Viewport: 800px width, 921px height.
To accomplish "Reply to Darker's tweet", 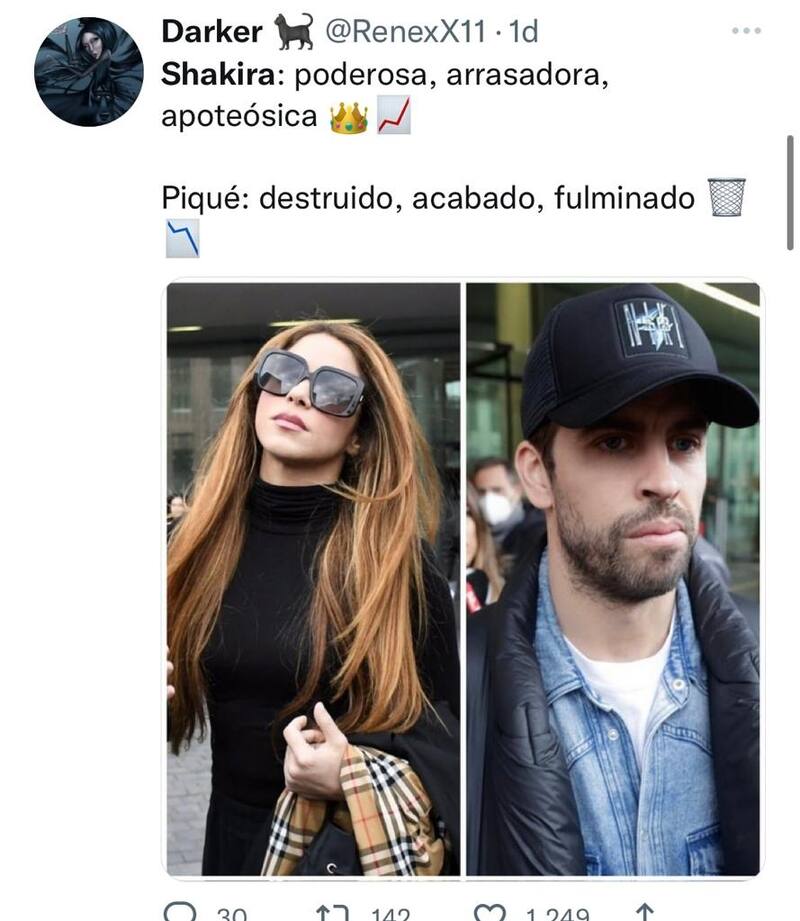I will pyautogui.click(x=178, y=912).
